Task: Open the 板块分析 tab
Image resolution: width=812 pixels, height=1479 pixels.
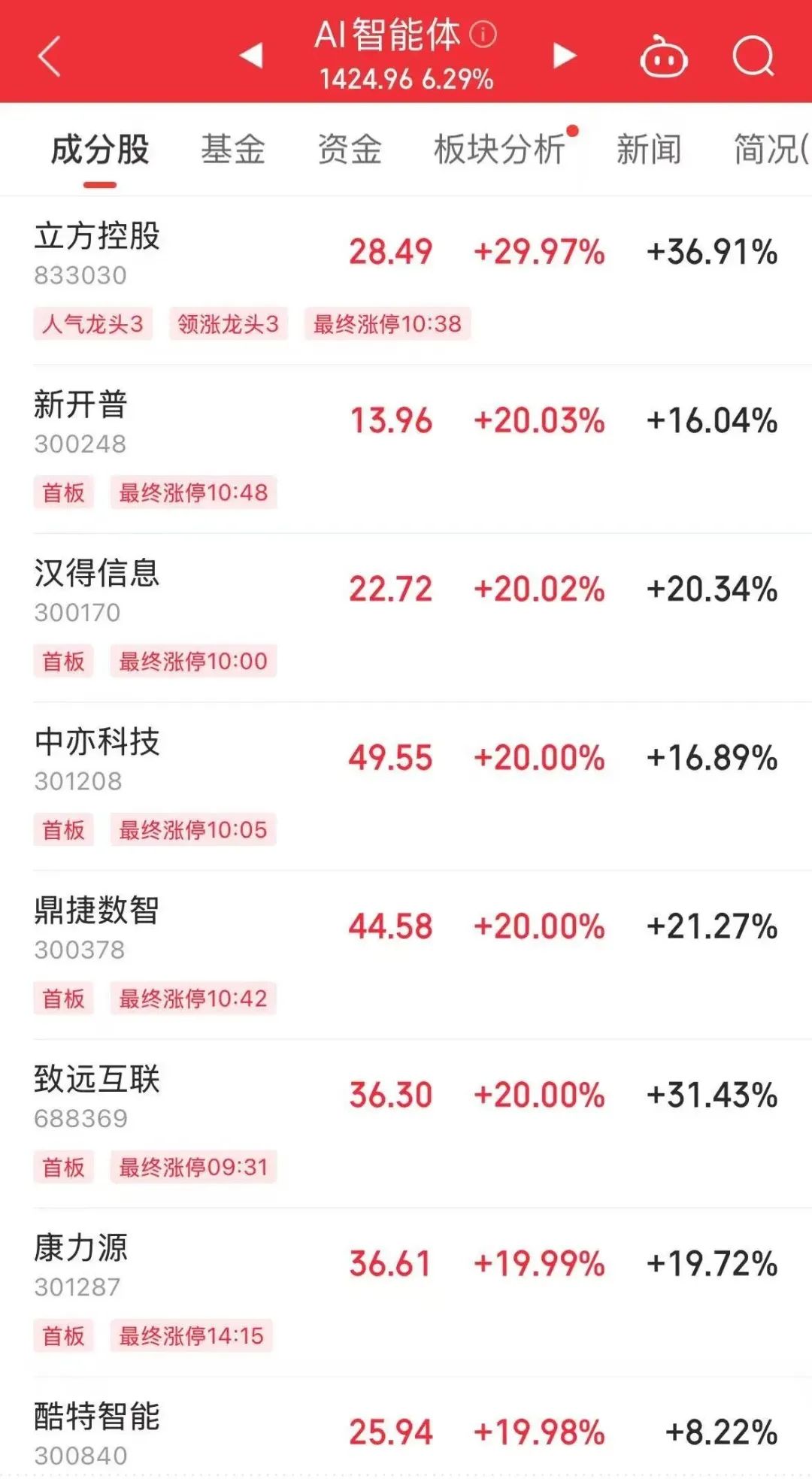Action: [499, 149]
